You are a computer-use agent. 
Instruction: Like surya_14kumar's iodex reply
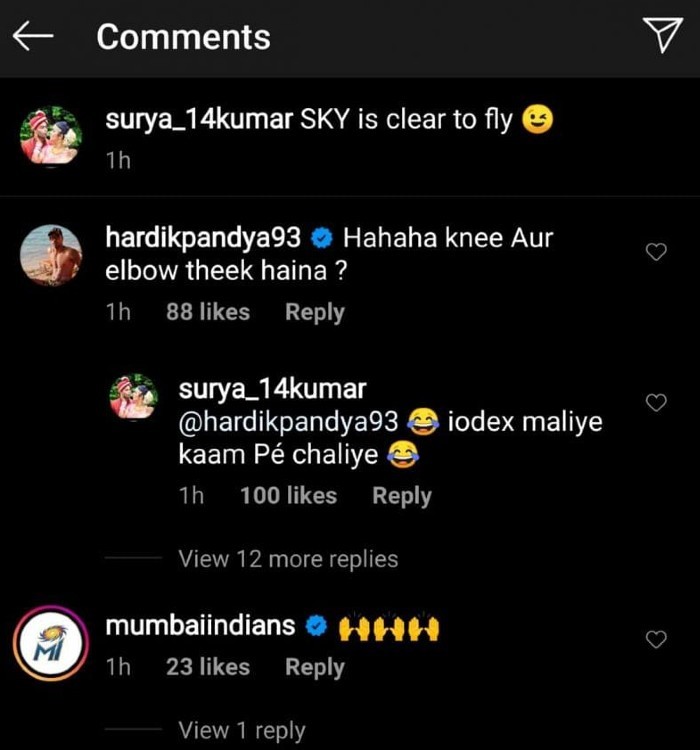[656, 402]
